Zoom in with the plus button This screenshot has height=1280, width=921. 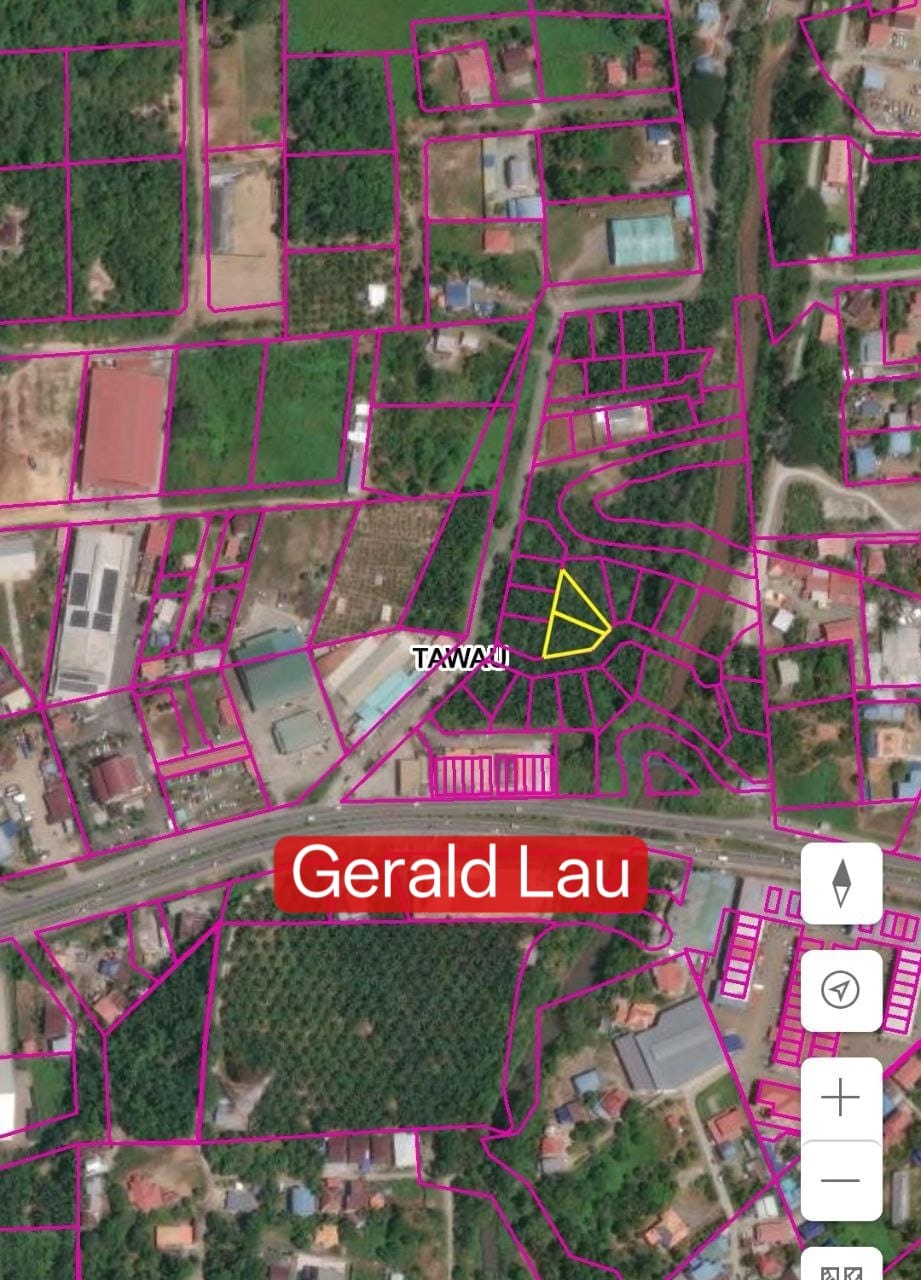841,1098
